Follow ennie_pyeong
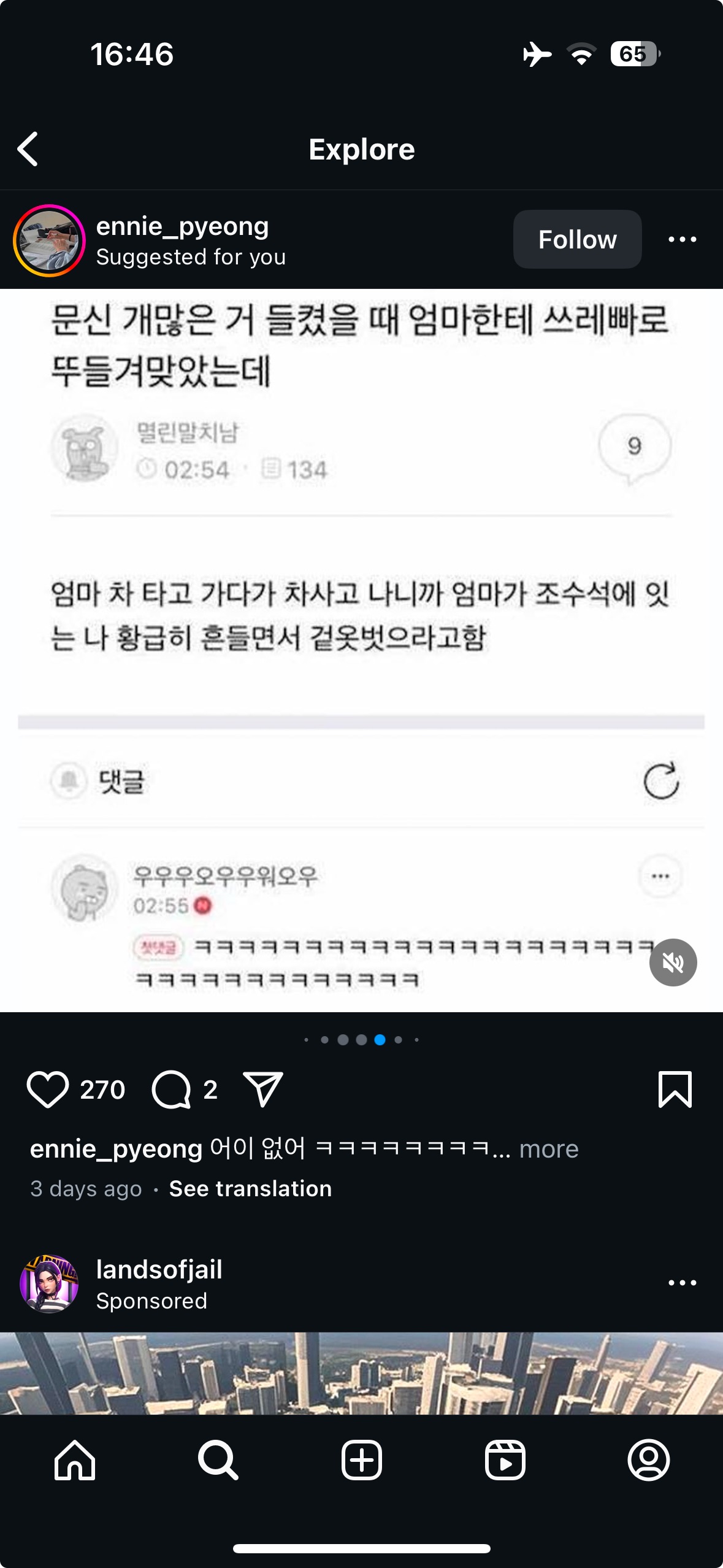Screen dimensions: 723x1568 577,239
